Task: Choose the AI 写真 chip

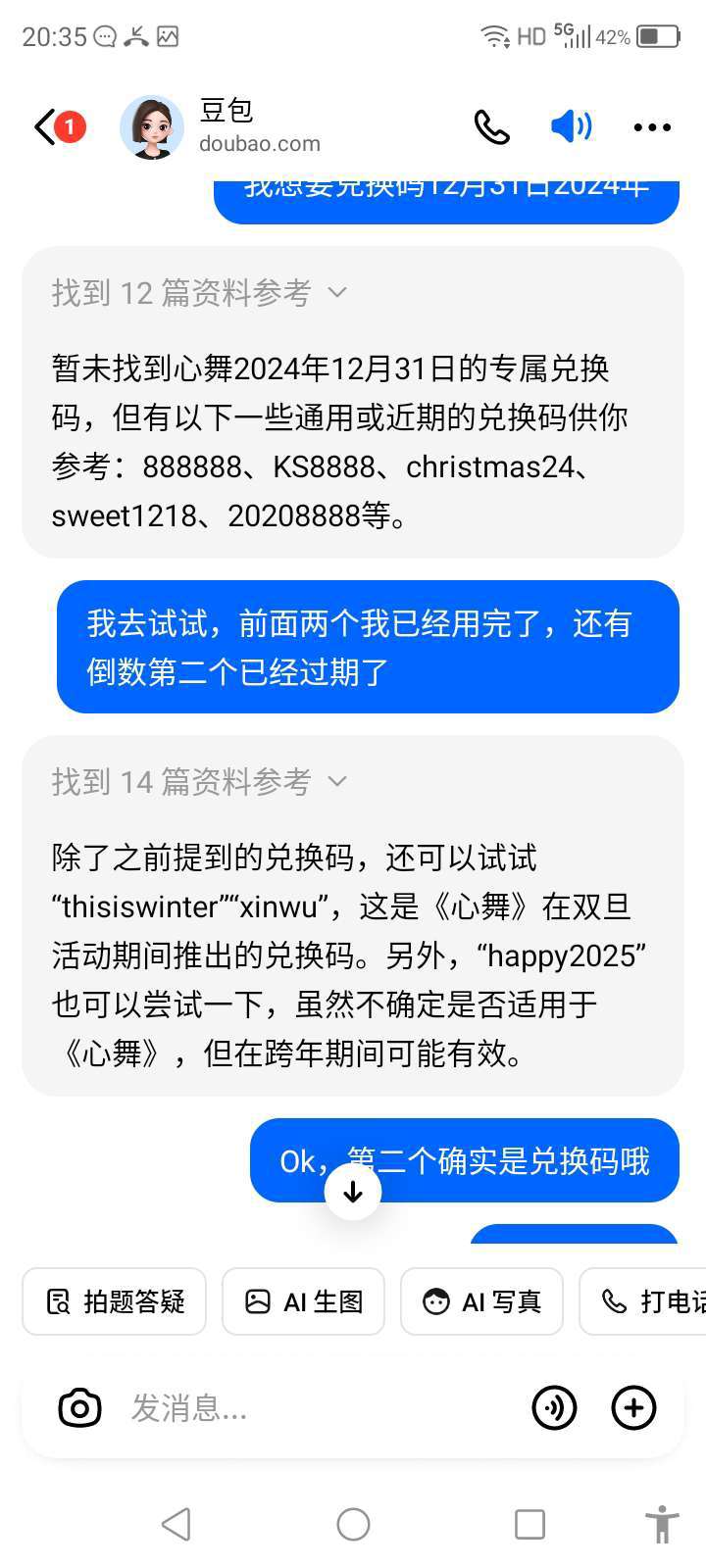Action: pos(481,1301)
